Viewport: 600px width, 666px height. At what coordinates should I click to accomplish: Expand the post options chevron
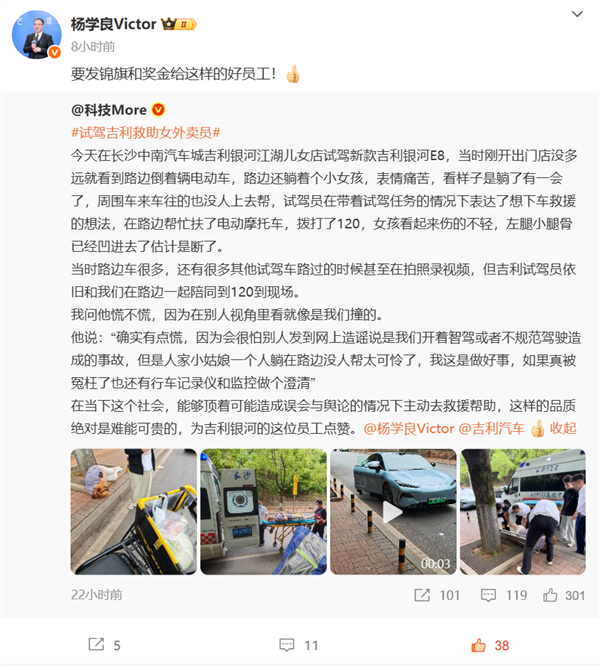(x=577, y=14)
